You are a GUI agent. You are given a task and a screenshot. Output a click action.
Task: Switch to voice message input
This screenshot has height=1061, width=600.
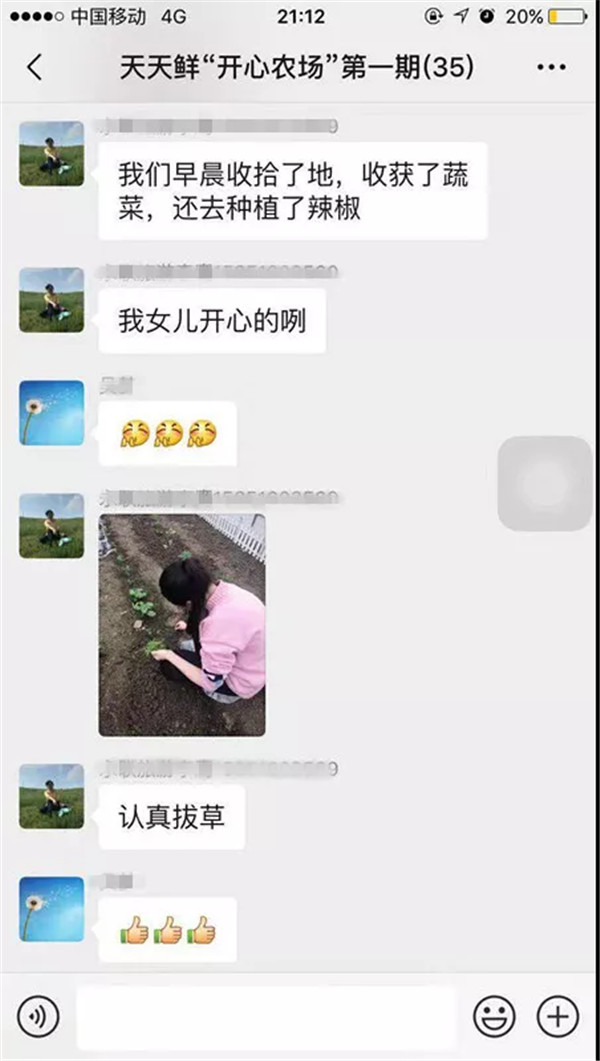[38, 1016]
